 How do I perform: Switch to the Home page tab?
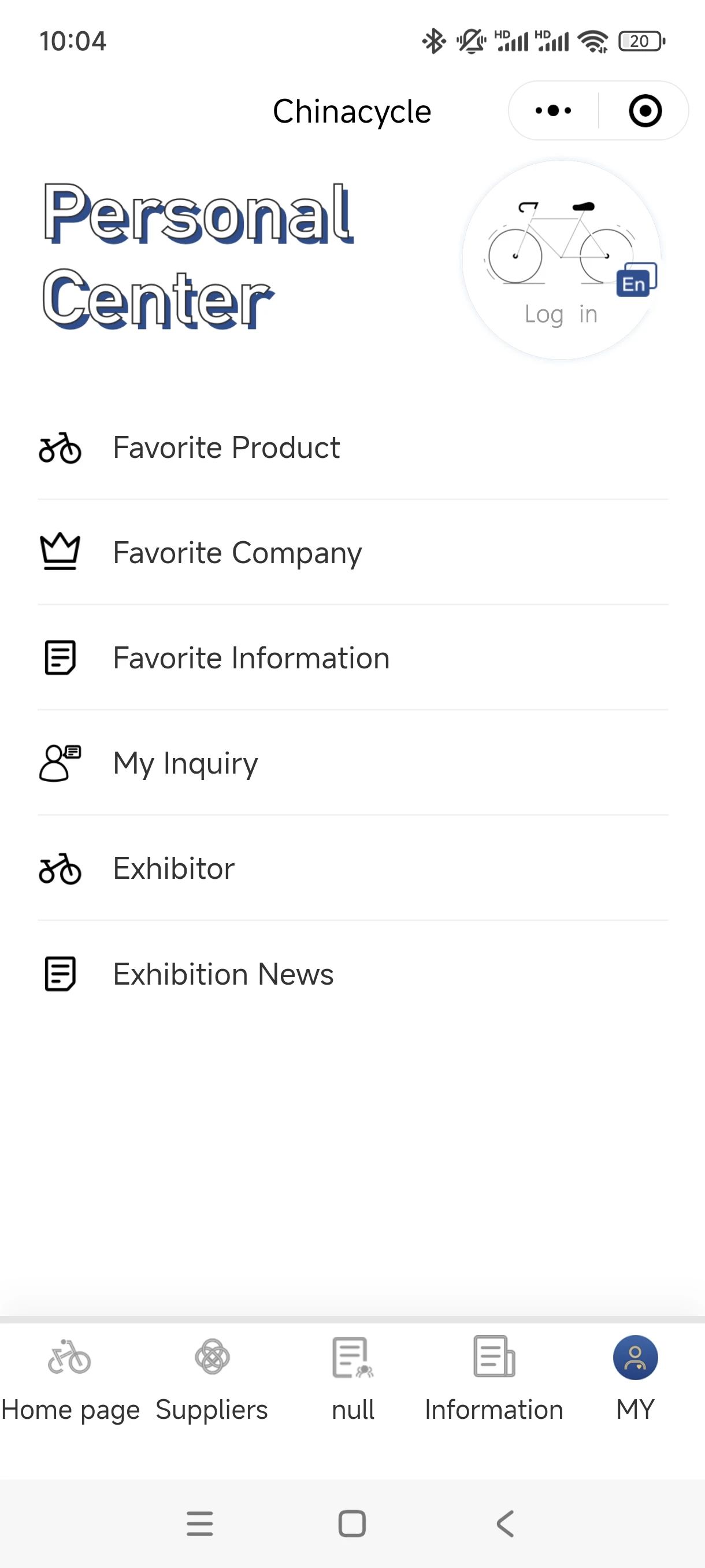(70, 1380)
